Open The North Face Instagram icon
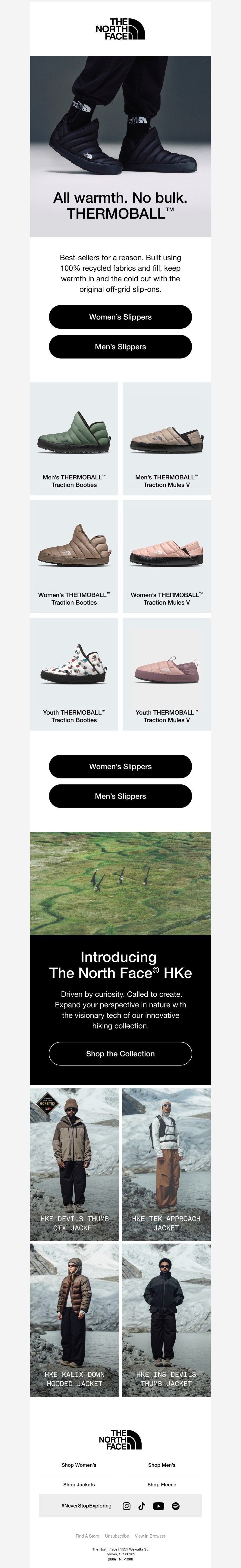 pos(127,1506)
